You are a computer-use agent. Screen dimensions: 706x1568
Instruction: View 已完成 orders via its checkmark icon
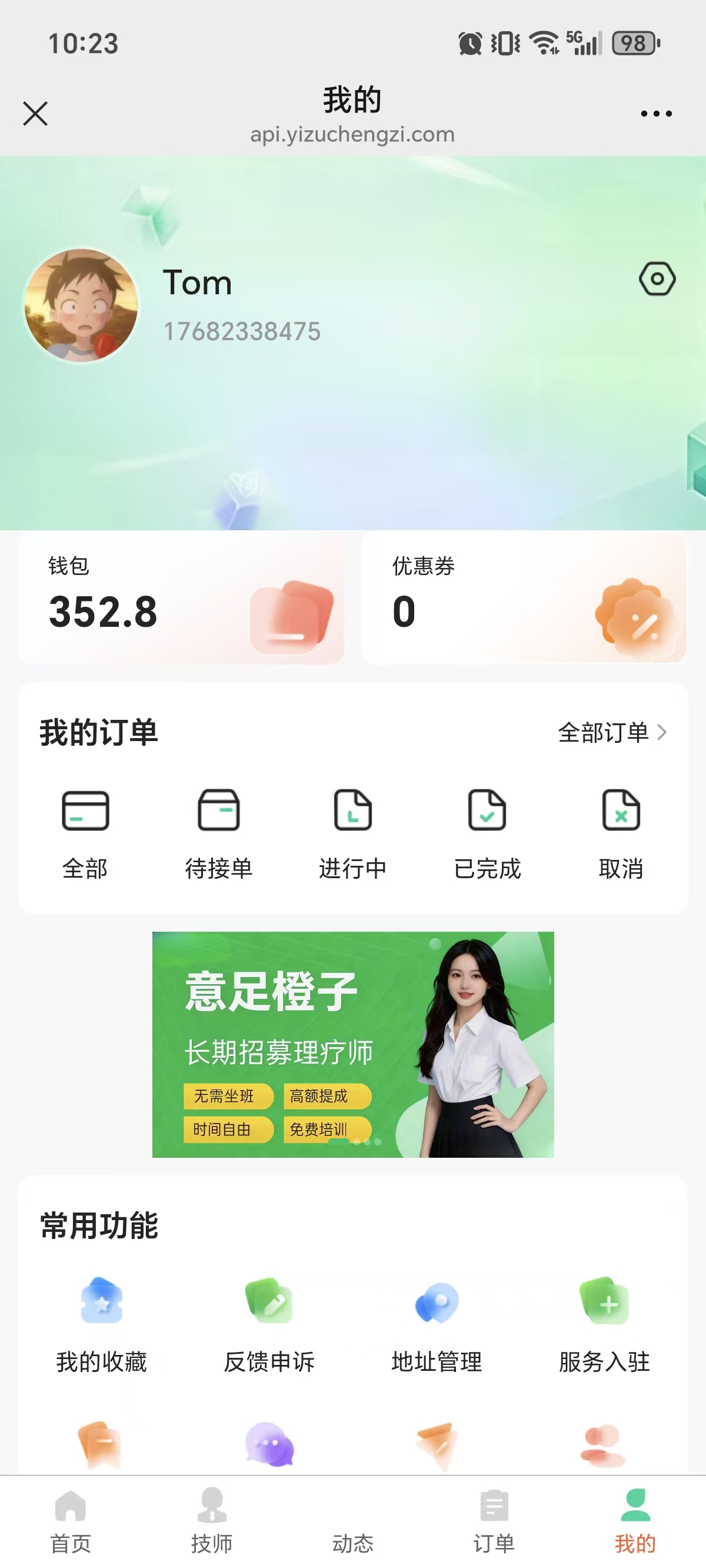(x=487, y=812)
